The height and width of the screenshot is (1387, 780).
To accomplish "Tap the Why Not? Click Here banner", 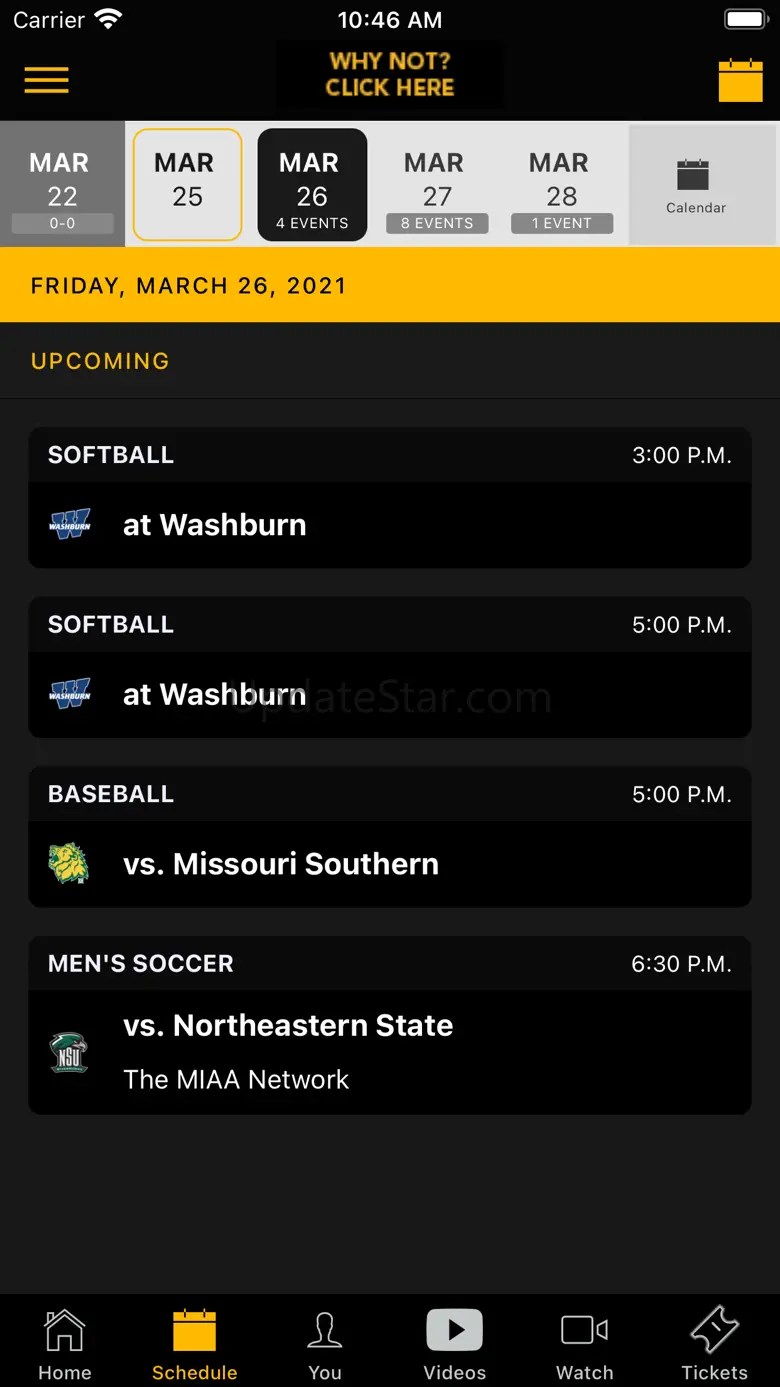I will tap(390, 75).
